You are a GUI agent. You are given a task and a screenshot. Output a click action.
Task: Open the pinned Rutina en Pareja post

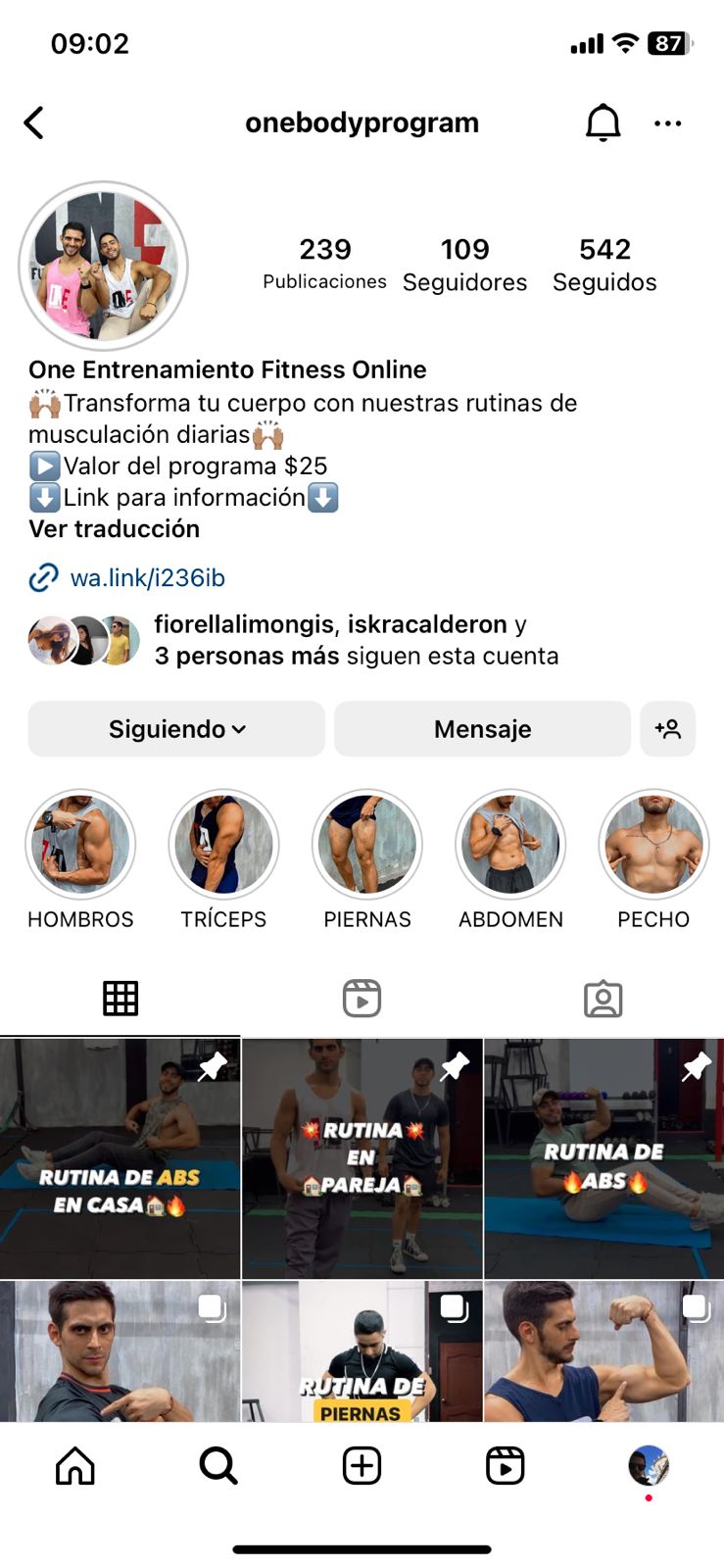tap(362, 1158)
